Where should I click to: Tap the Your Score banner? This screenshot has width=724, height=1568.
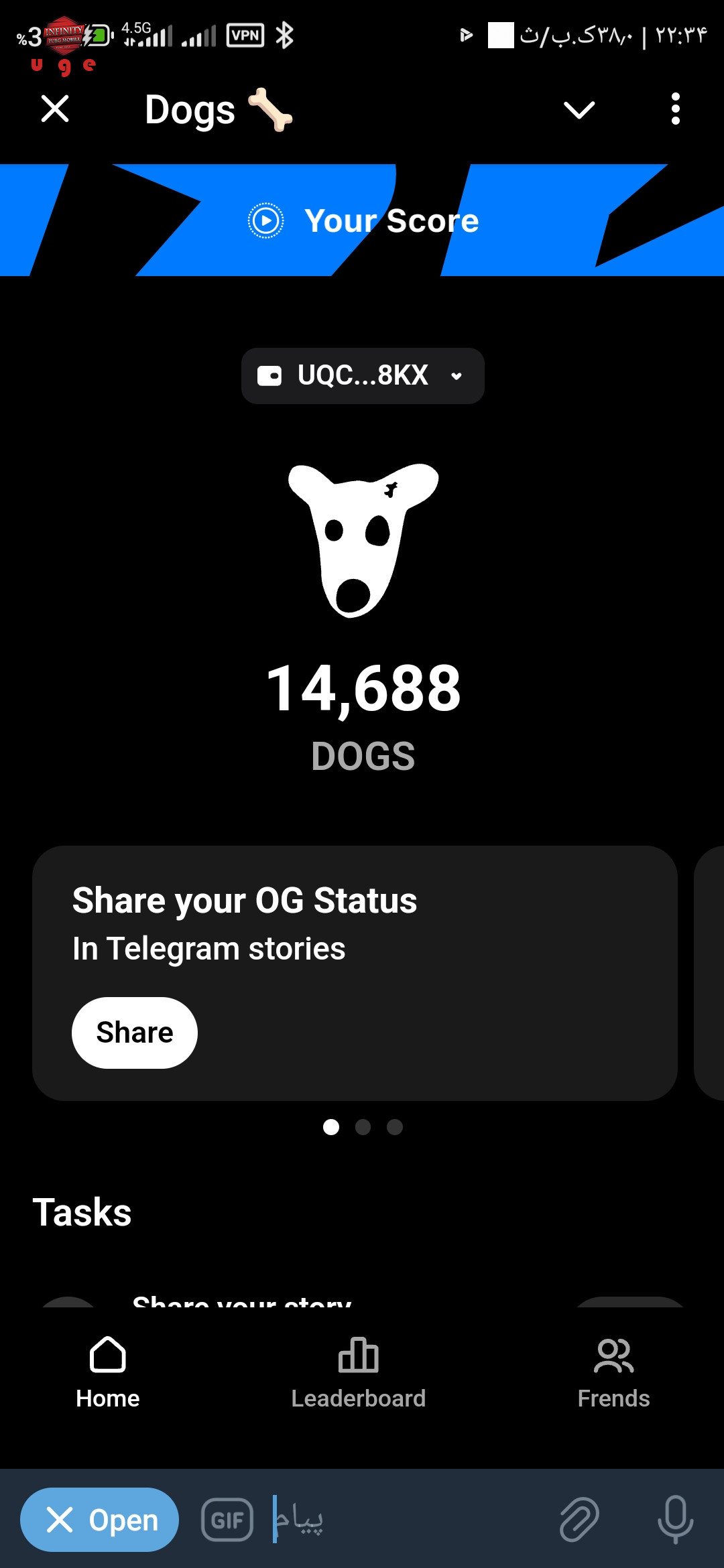362,220
